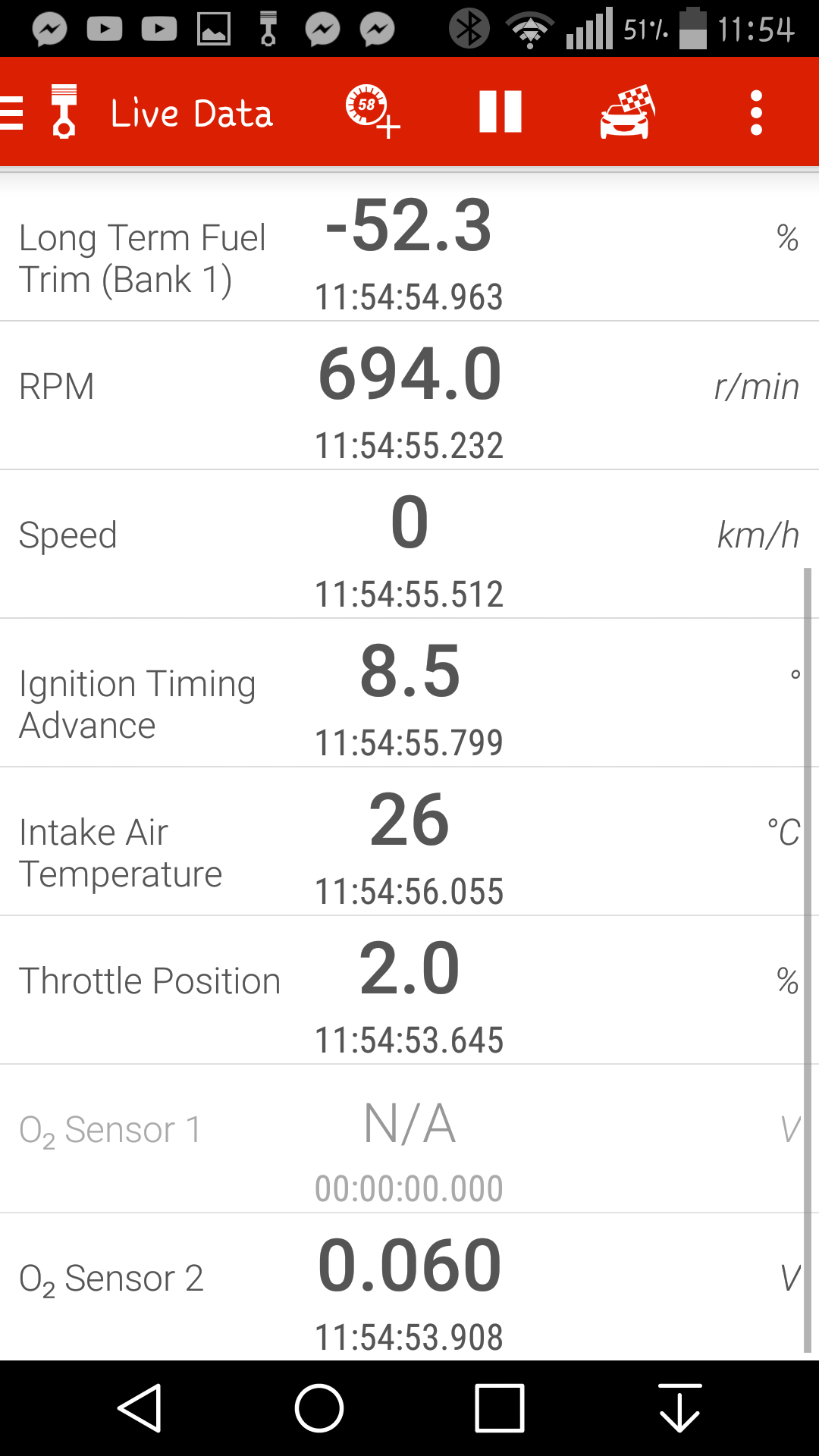Select the Intake Air Temperature row
This screenshot has height=1456, width=819.
coord(409,841)
